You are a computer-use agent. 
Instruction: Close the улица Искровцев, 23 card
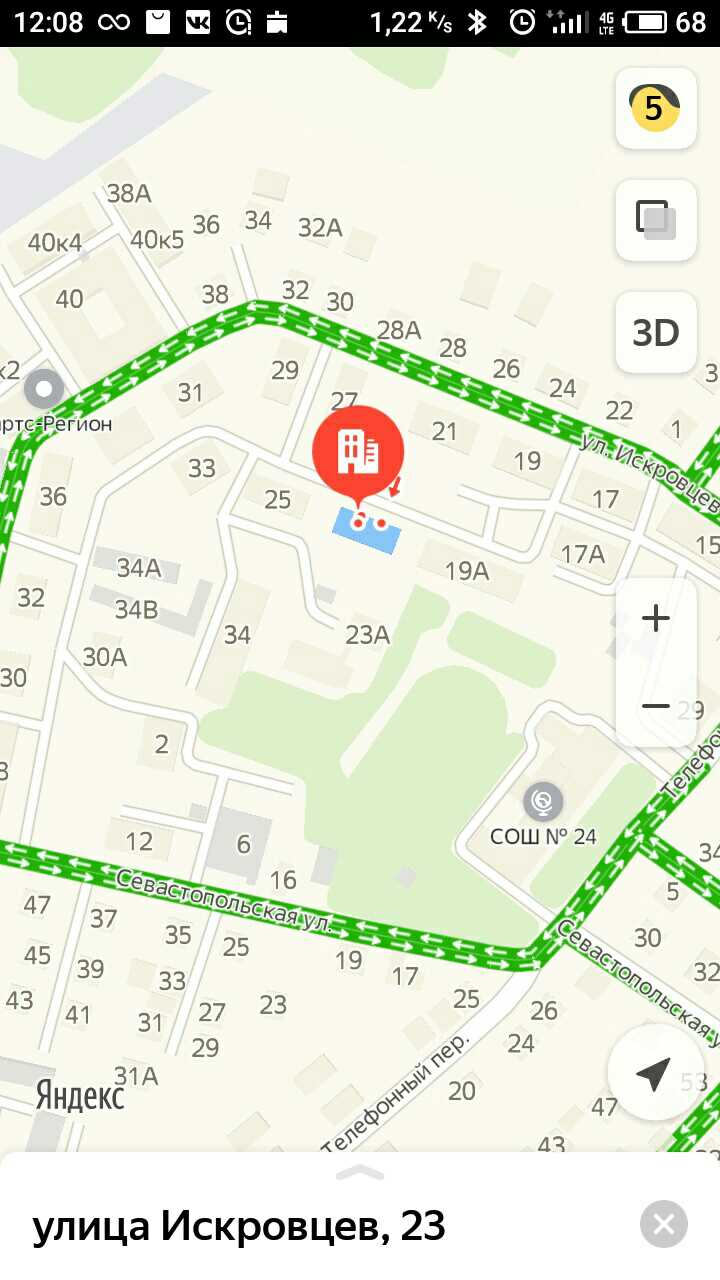[x=663, y=1224]
